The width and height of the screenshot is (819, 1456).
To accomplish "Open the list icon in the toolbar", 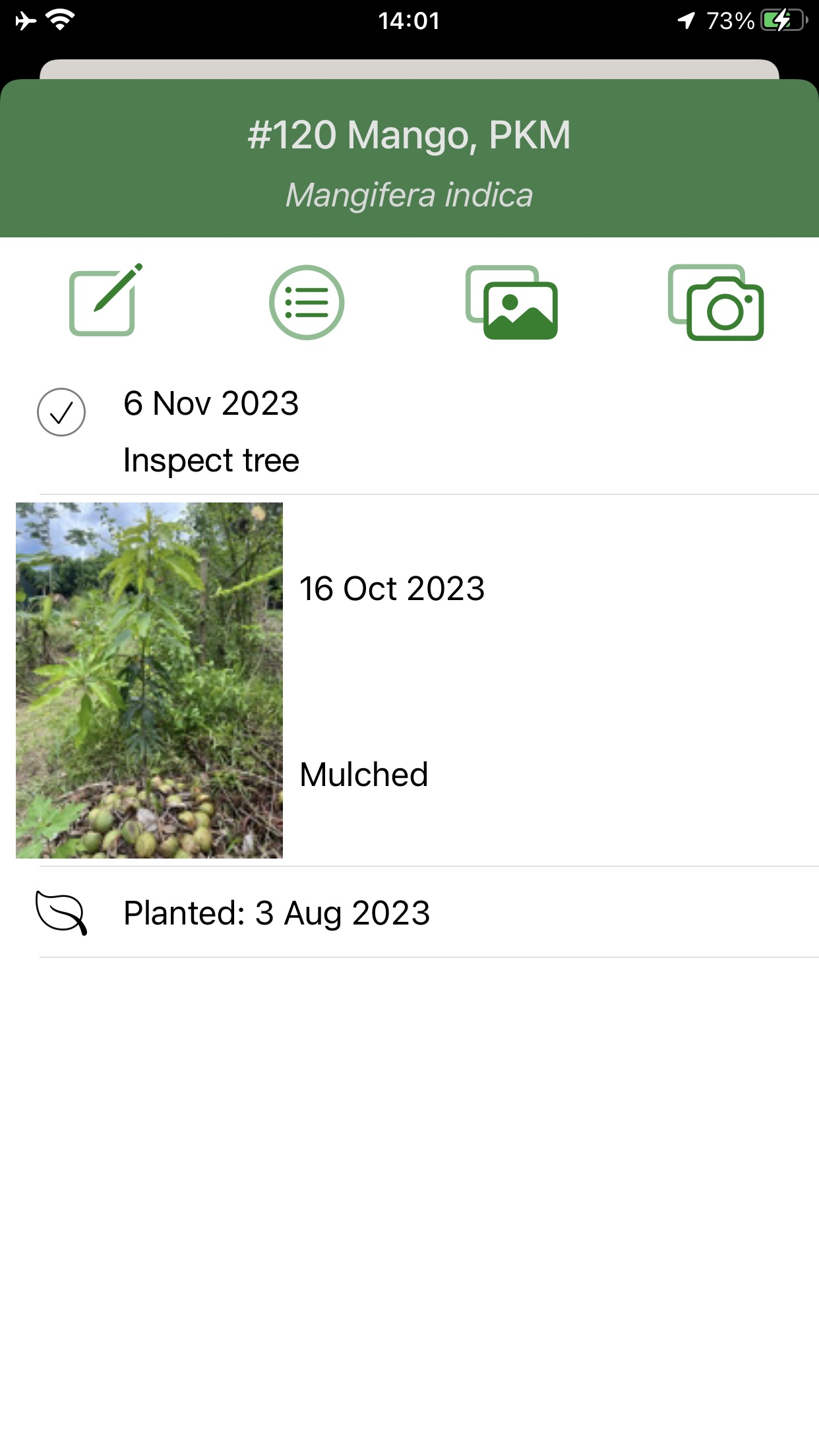I will point(307,303).
